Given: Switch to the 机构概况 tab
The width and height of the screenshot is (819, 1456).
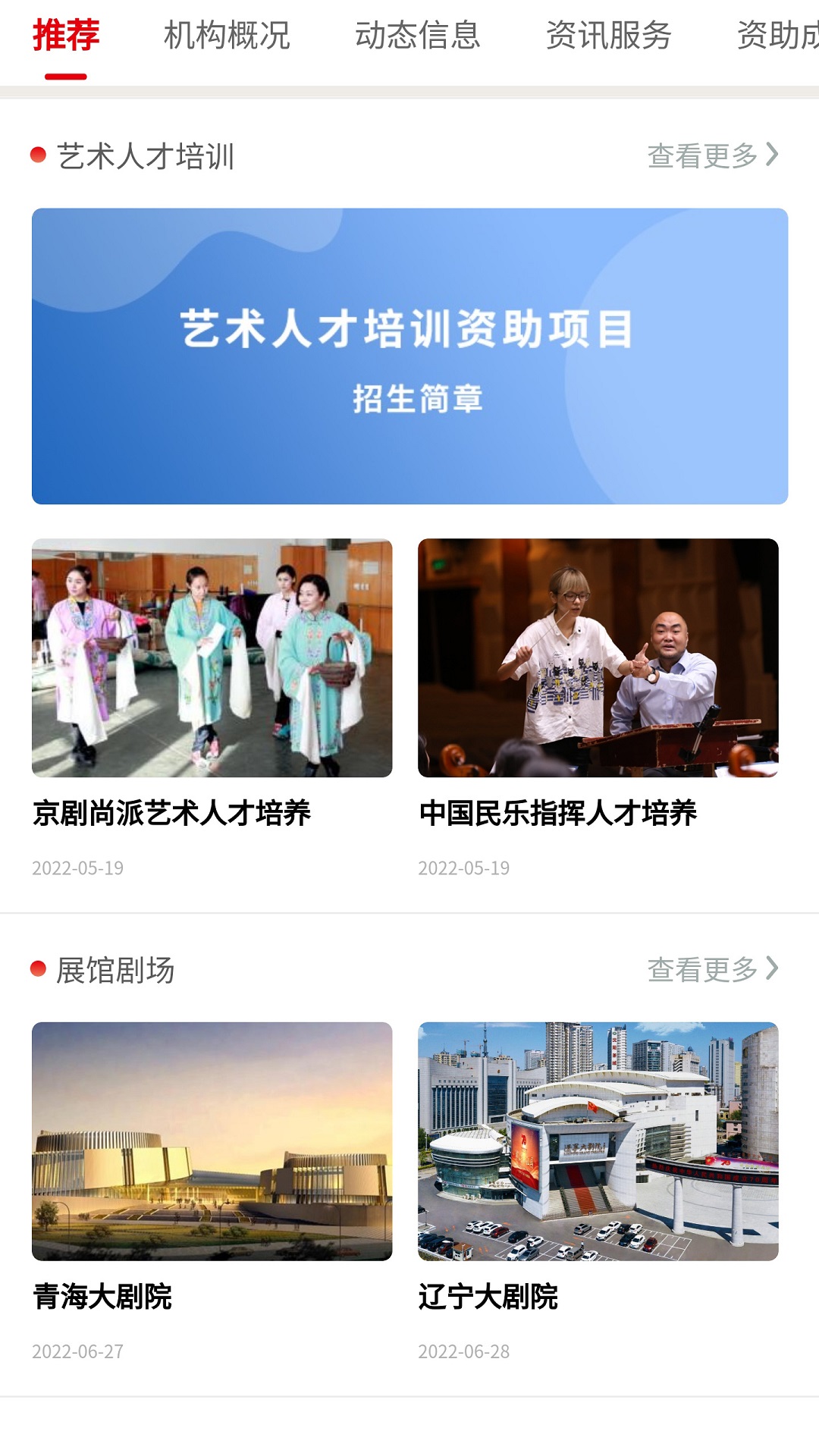Looking at the screenshot, I should (227, 36).
